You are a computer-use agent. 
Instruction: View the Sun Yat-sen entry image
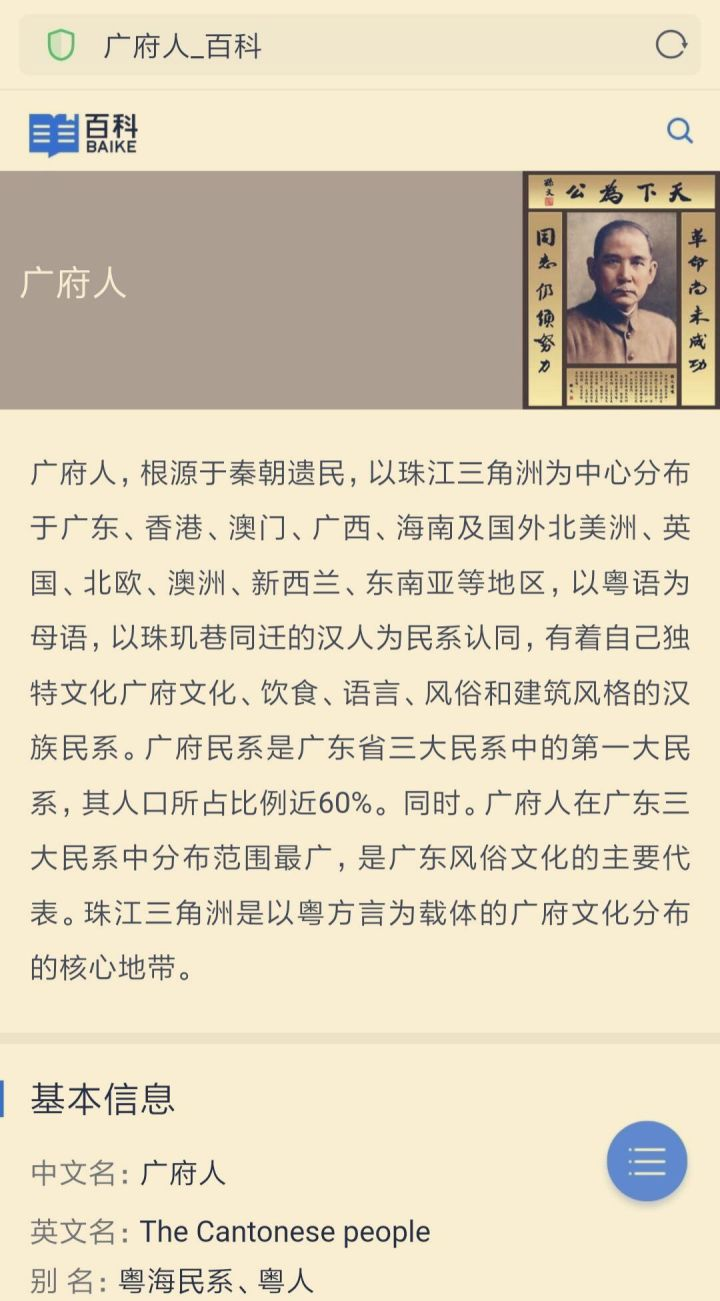click(620, 290)
